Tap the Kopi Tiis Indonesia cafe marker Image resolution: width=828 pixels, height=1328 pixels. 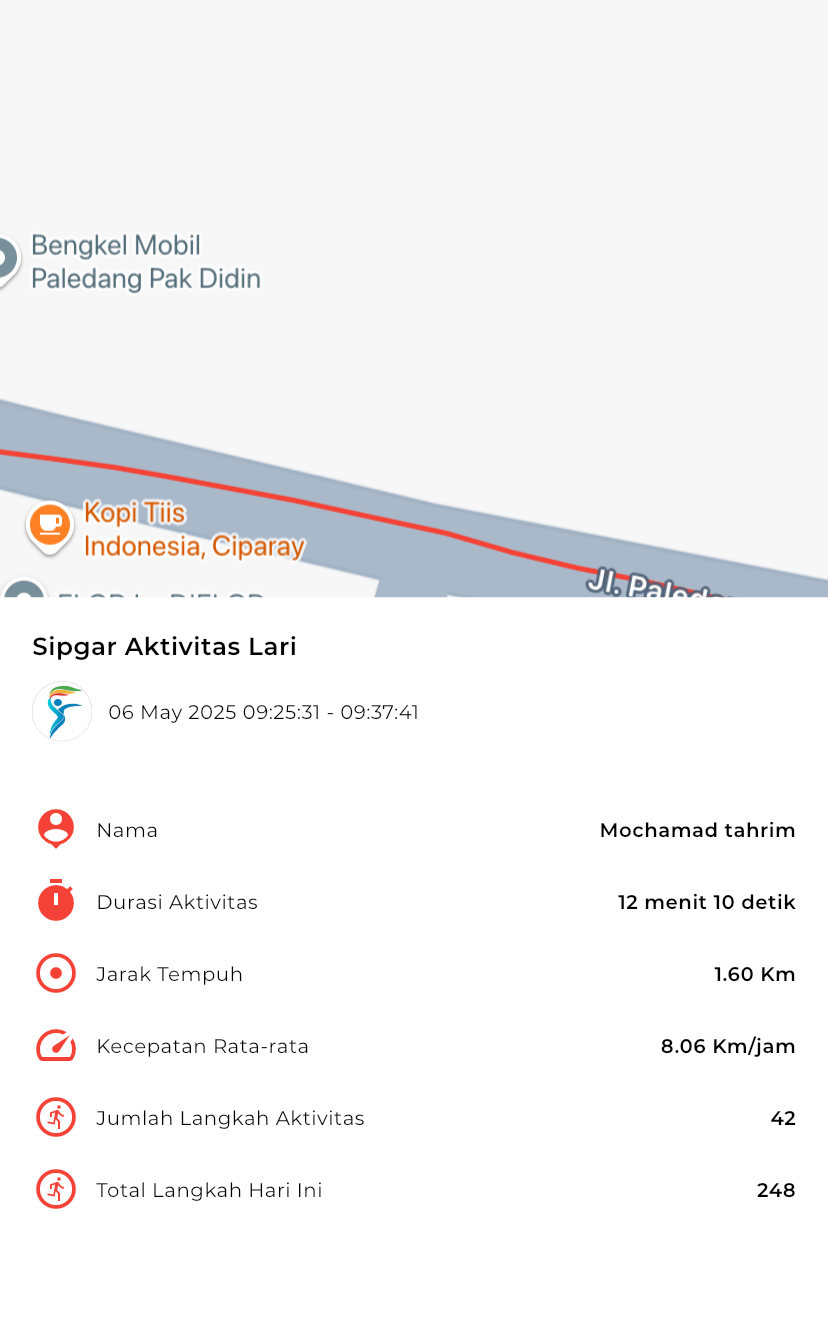point(49,526)
